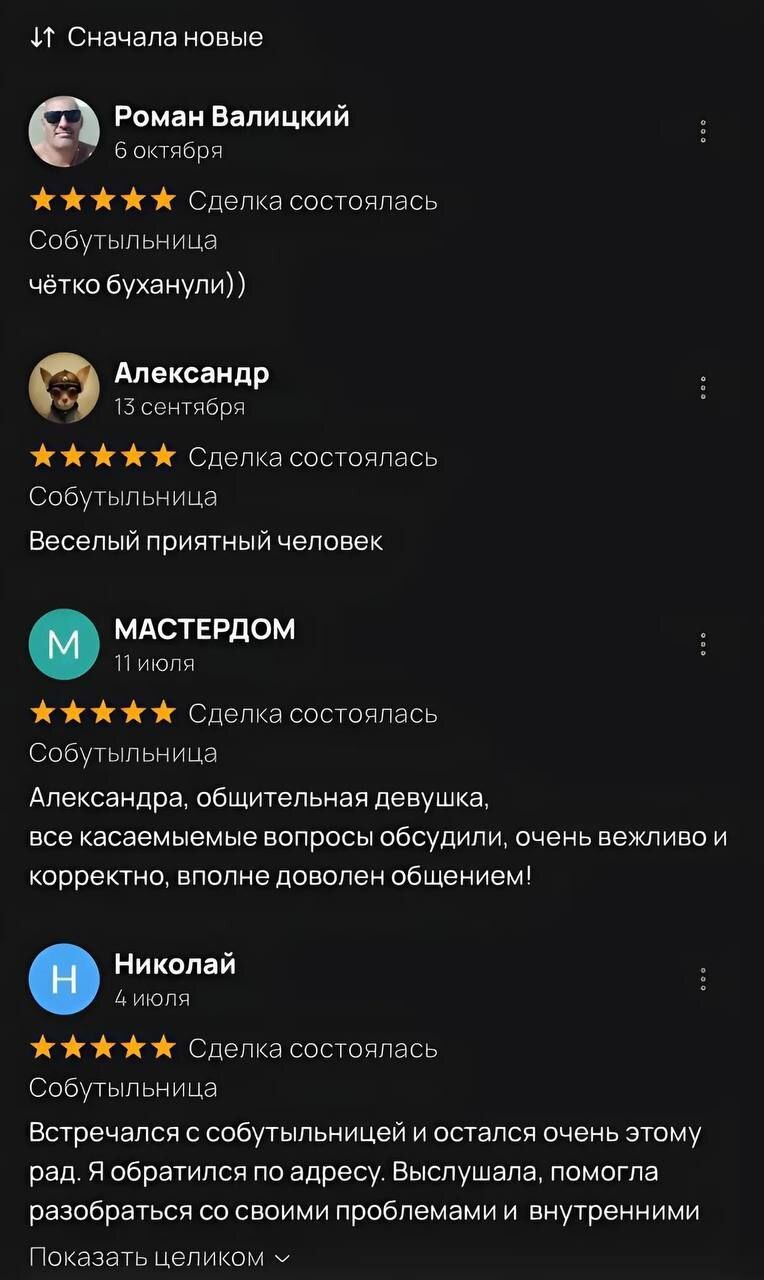Open overflow menu on Николай's review

(704, 979)
